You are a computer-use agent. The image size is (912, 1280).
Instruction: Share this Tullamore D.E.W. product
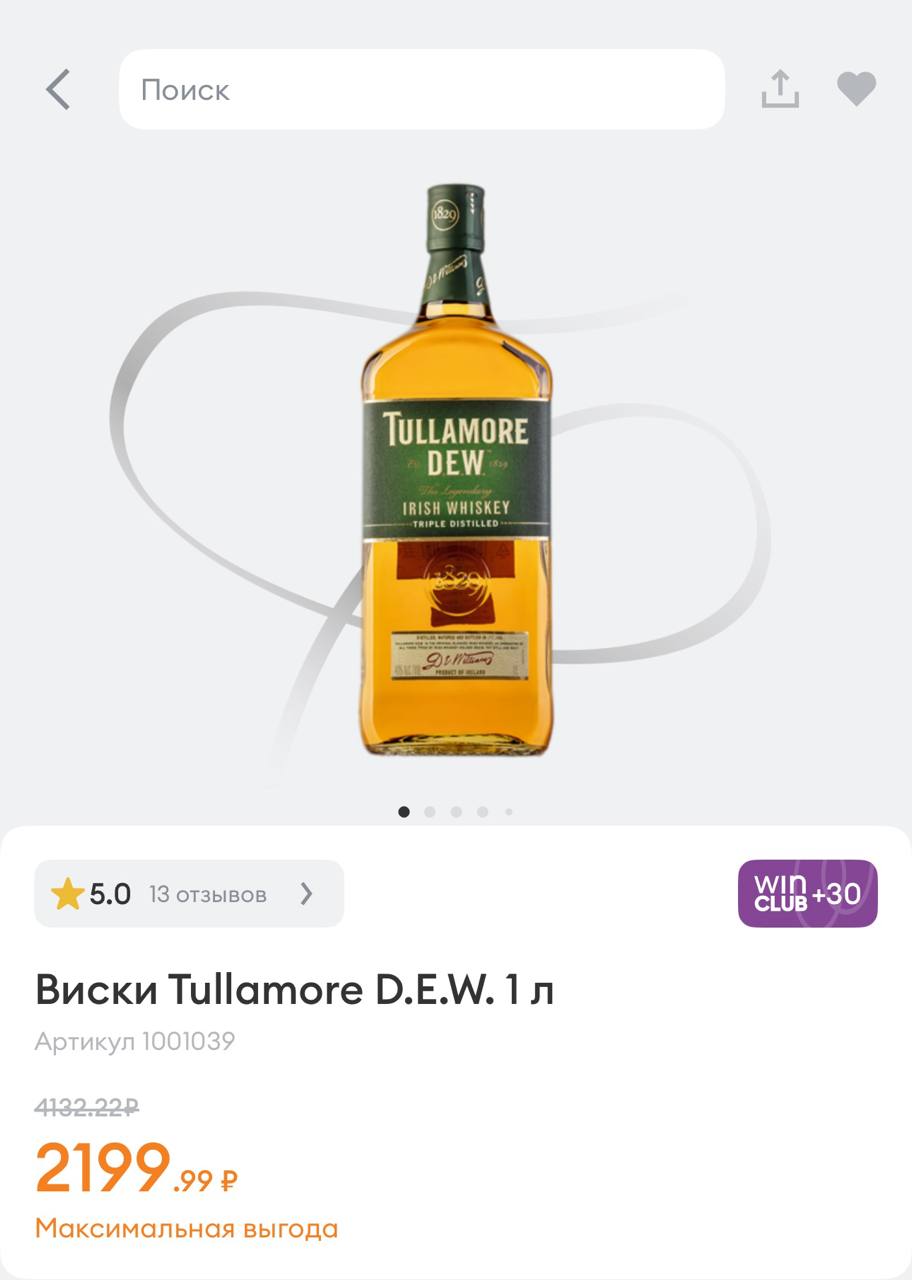(780, 90)
